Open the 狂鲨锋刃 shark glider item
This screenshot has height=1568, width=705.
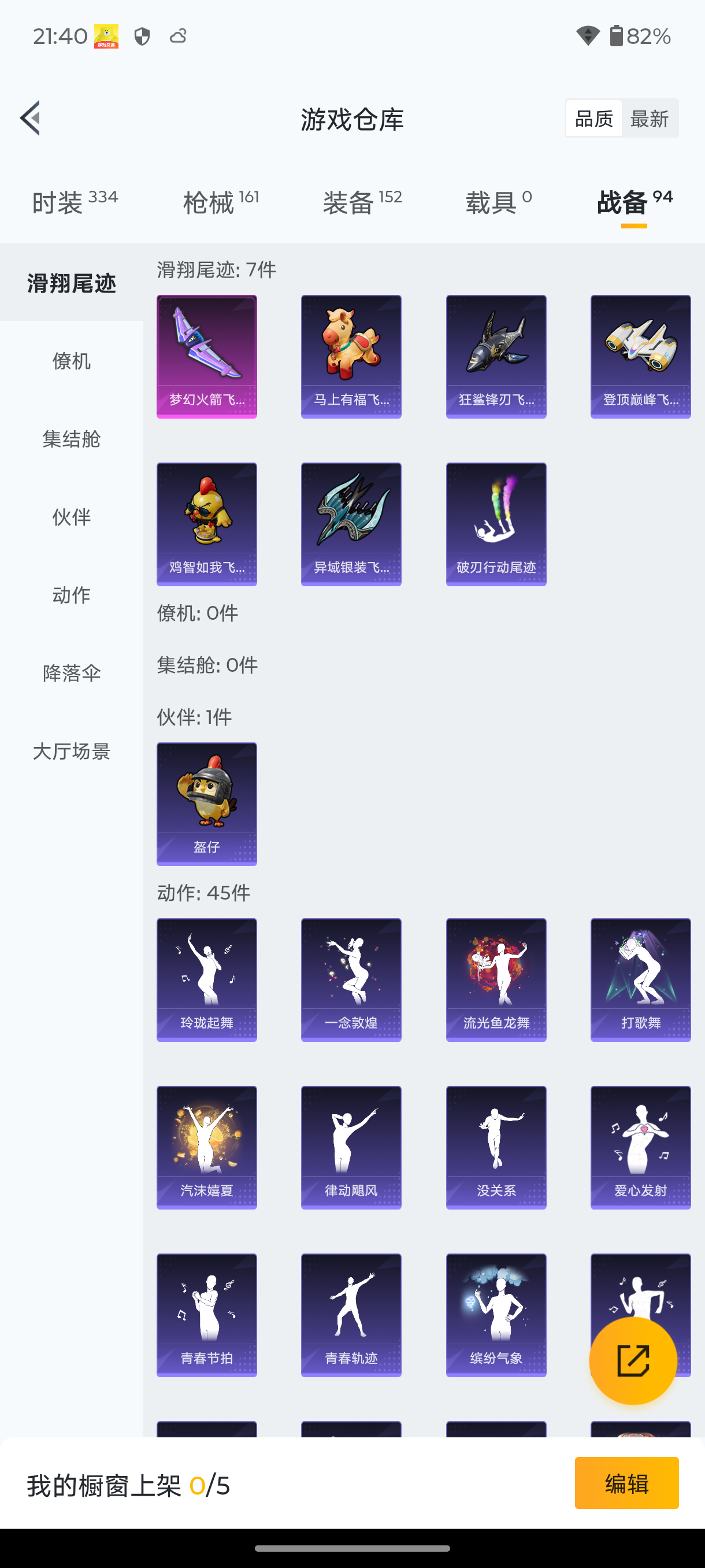tap(496, 356)
